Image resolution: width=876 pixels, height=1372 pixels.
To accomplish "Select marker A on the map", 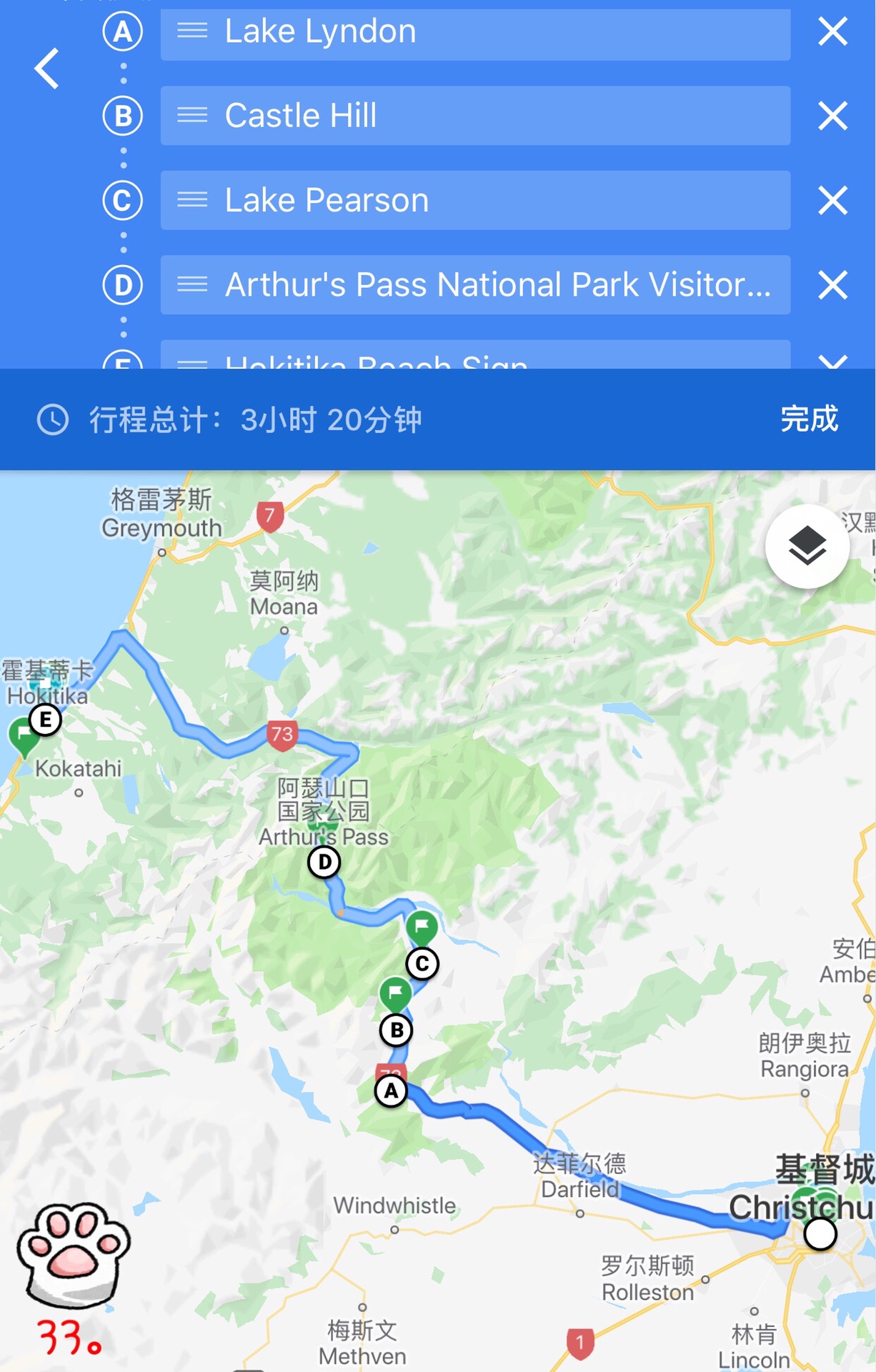I will [x=391, y=1091].
